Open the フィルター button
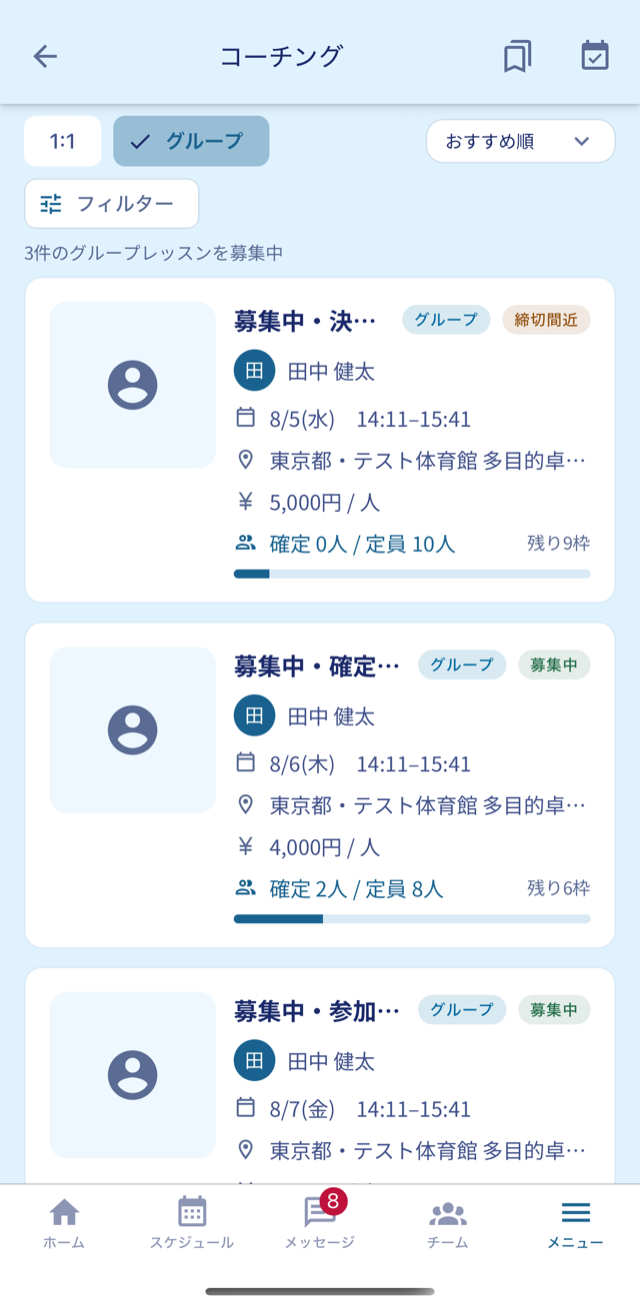Screen dimensions: 640x1307 point(112,204)
